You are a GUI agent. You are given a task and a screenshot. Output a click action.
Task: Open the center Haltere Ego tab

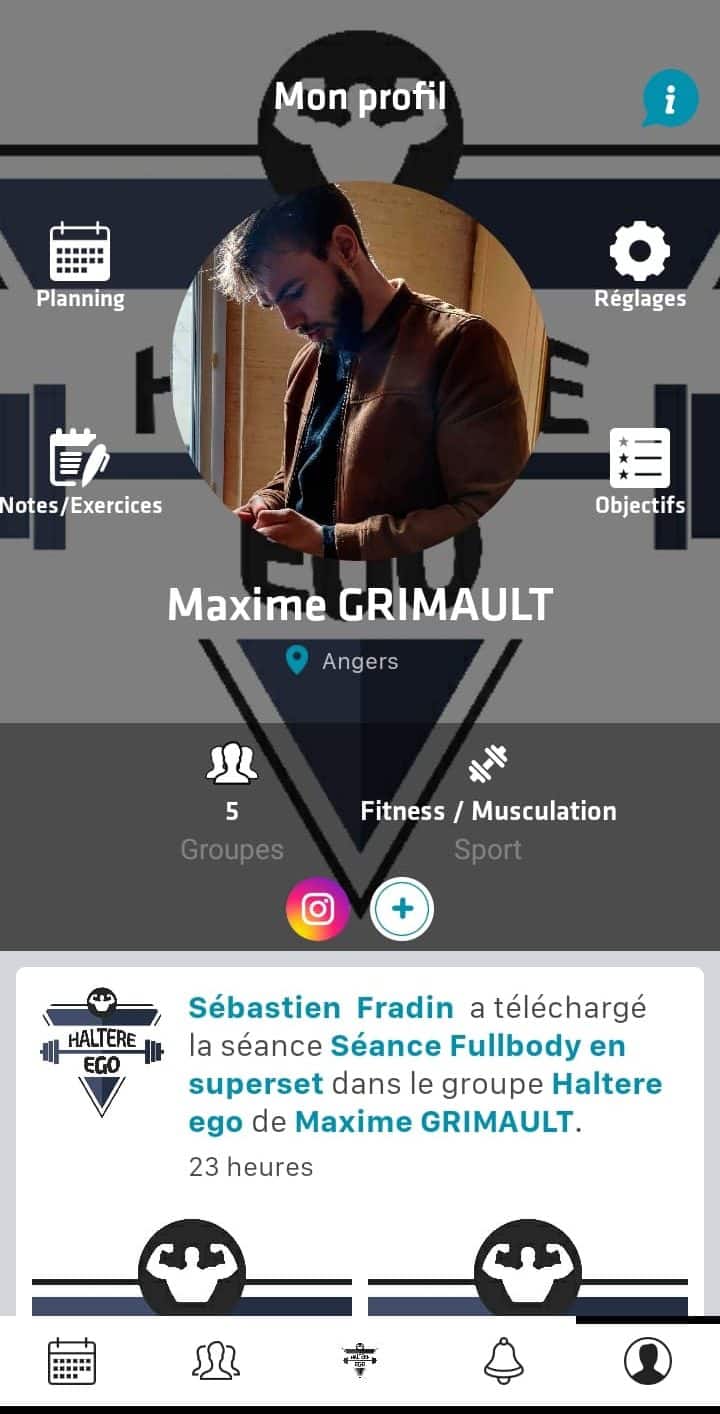pos(360,1360)
